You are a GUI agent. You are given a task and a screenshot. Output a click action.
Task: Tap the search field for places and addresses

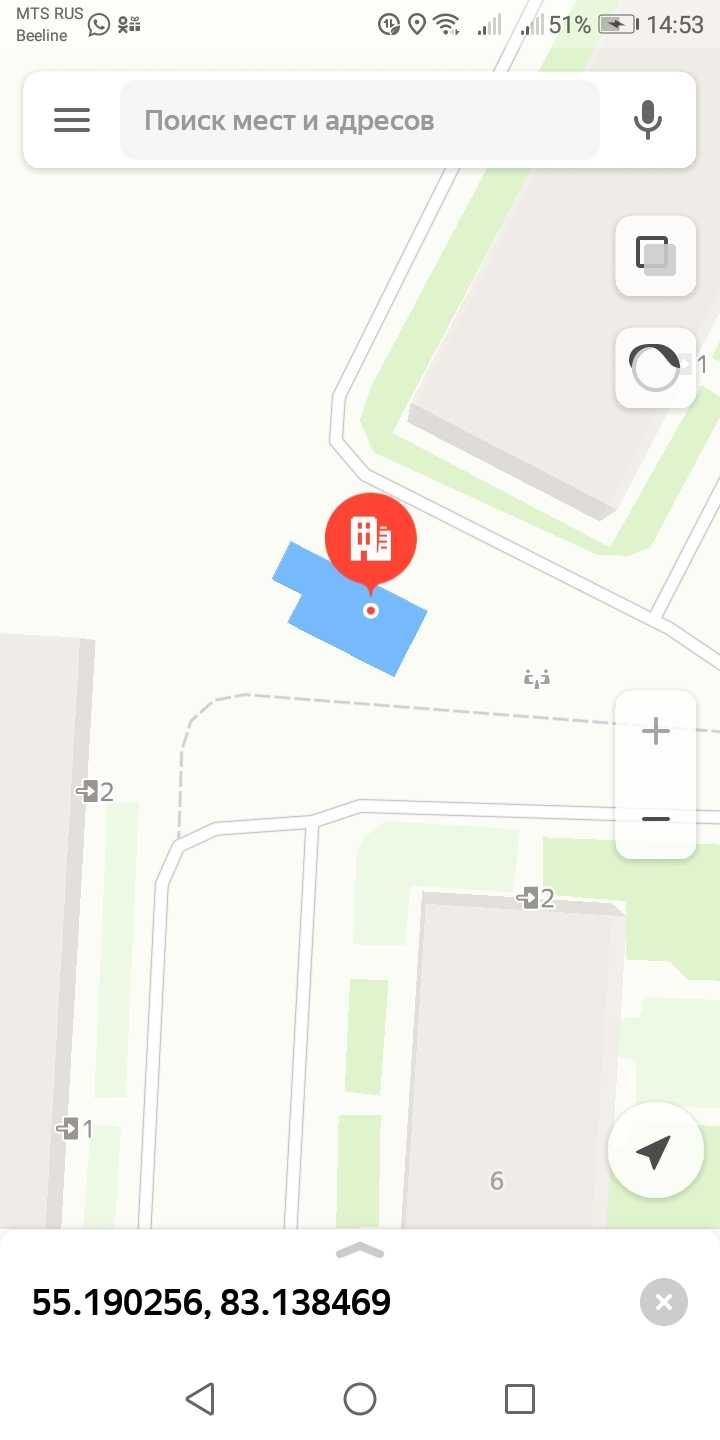click(360, 121)
